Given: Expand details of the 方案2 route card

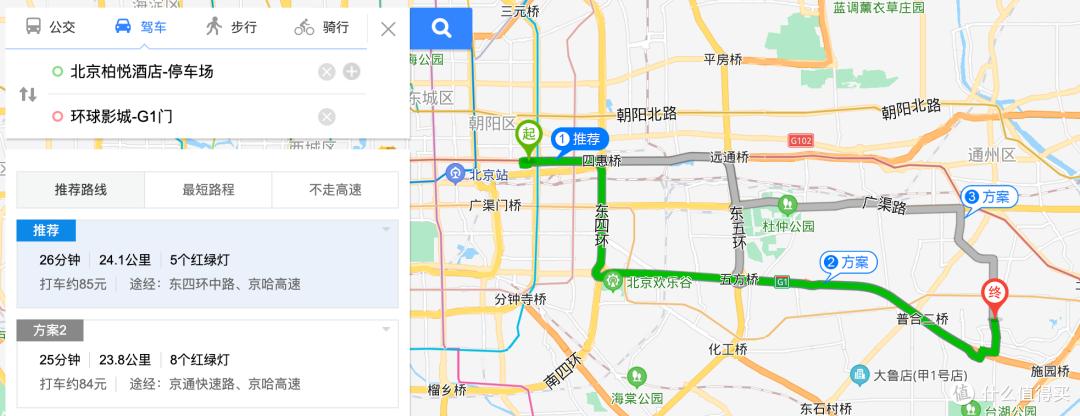Looking at the screenshot, I should pos(385,331).
